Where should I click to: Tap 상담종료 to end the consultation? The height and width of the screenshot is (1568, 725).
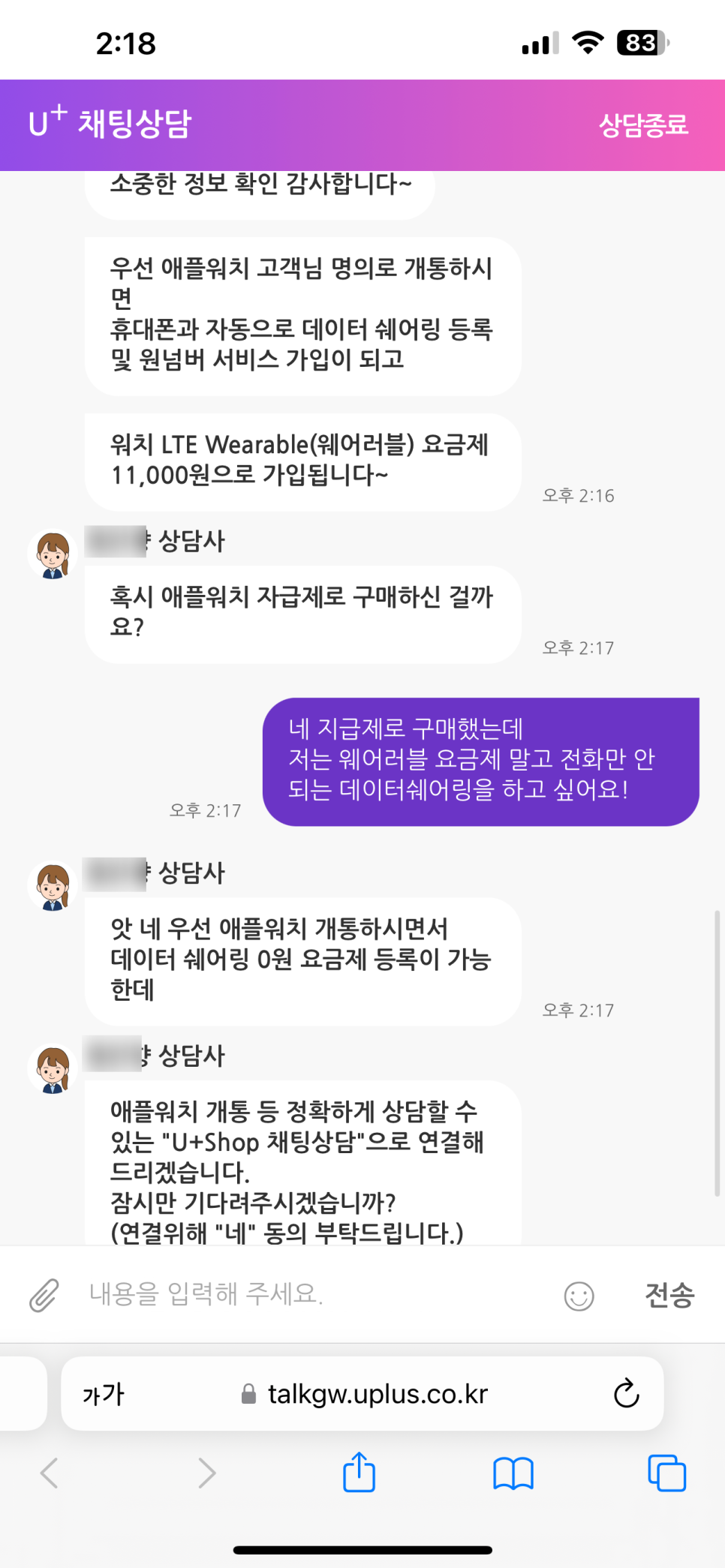coord(643,125)
